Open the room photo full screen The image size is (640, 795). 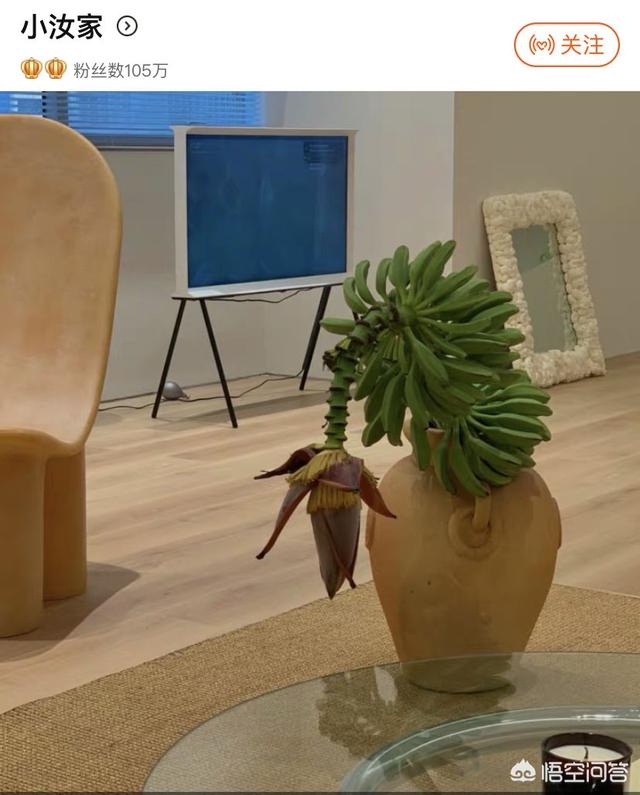point(320,440)
